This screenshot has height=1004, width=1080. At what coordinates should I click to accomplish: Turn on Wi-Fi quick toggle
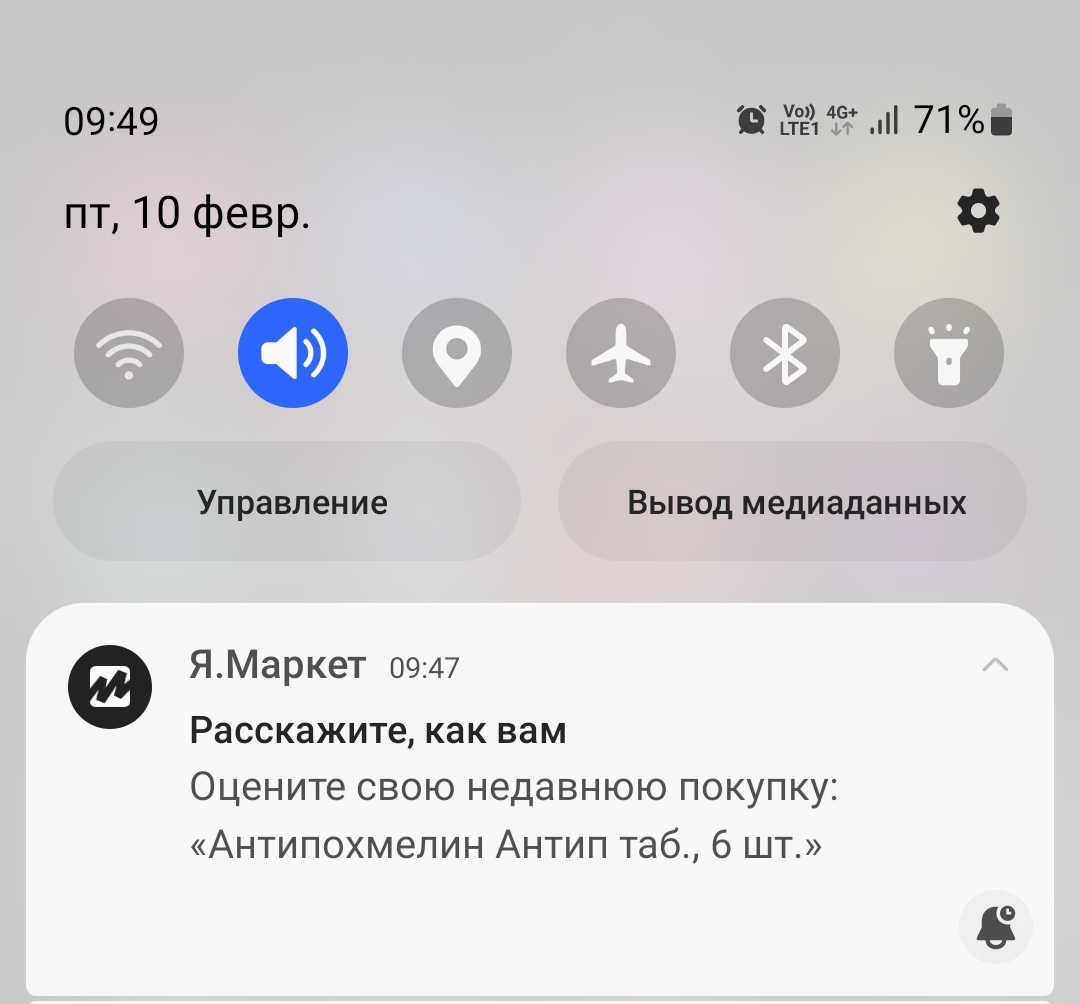tap(129, 353)
